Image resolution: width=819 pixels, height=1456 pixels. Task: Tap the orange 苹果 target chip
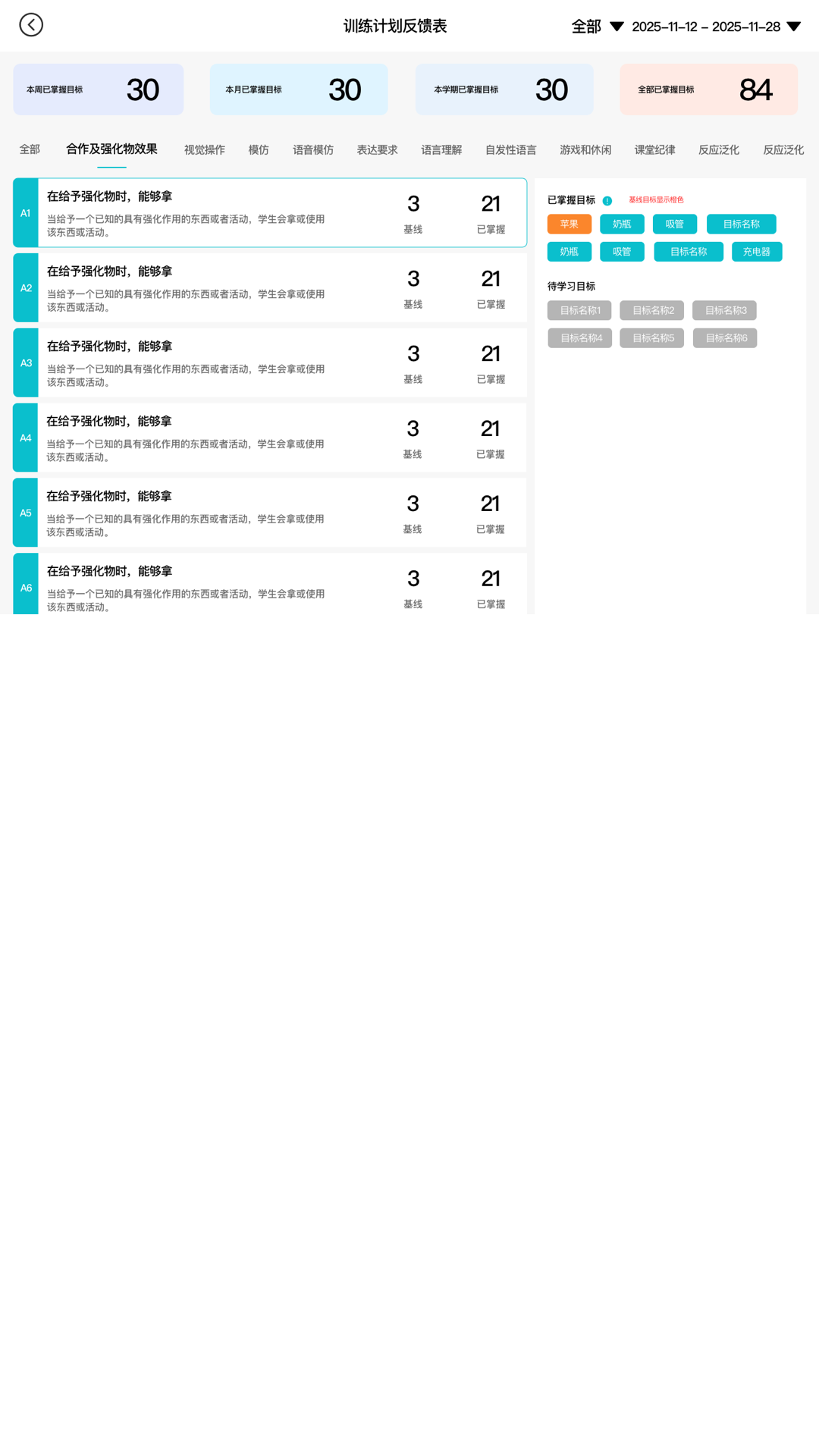point(570,224)
